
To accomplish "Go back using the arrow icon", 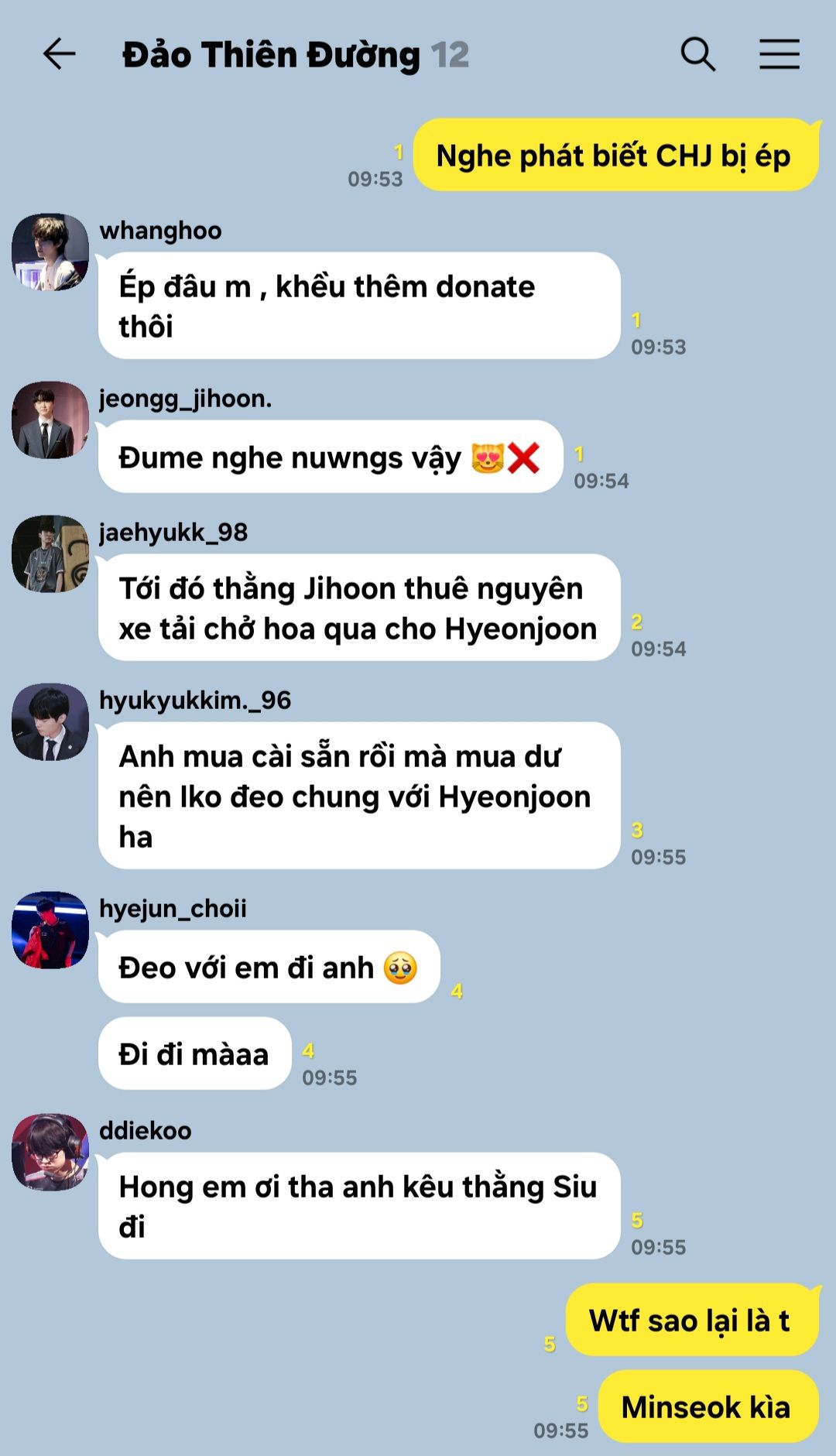I will coord(59,54).
